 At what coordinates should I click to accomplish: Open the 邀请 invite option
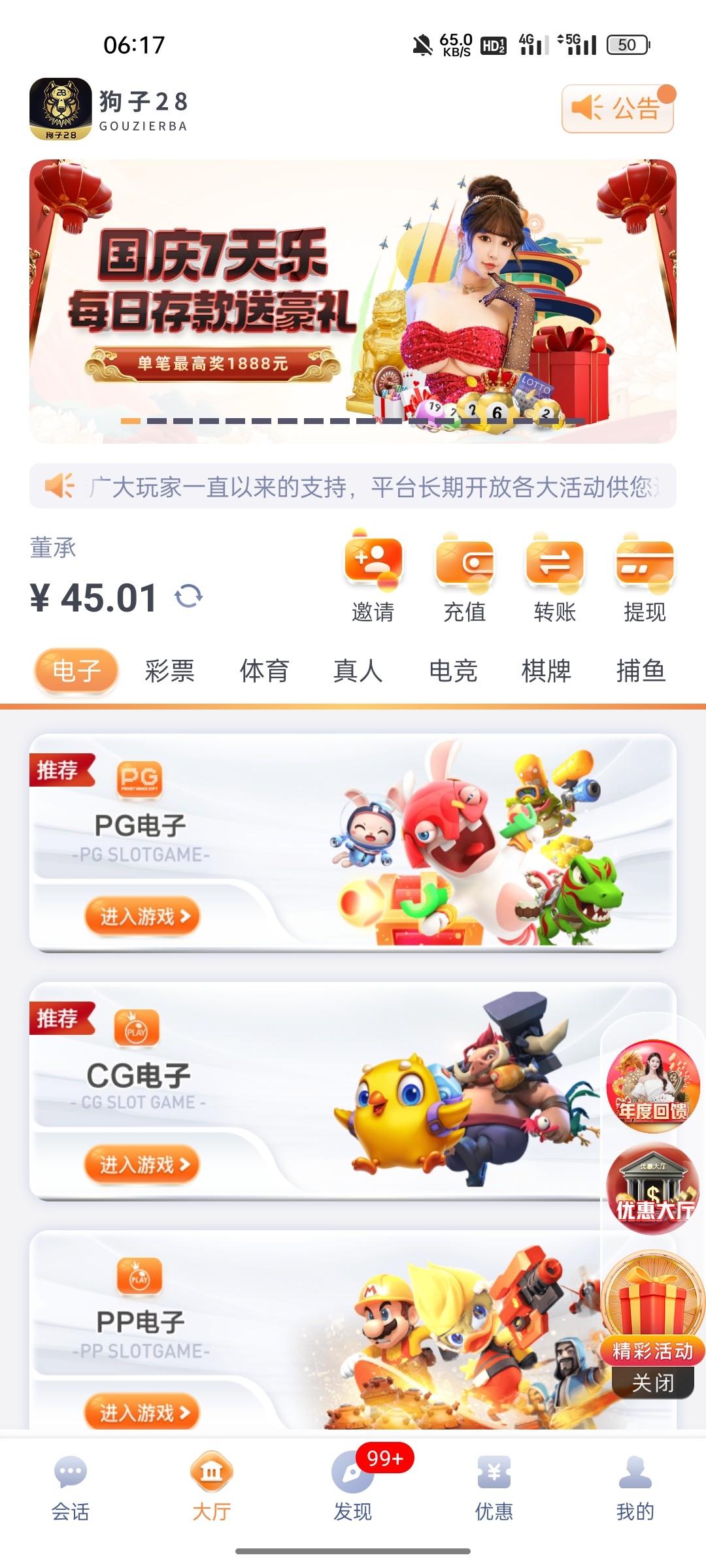(373, 576)
